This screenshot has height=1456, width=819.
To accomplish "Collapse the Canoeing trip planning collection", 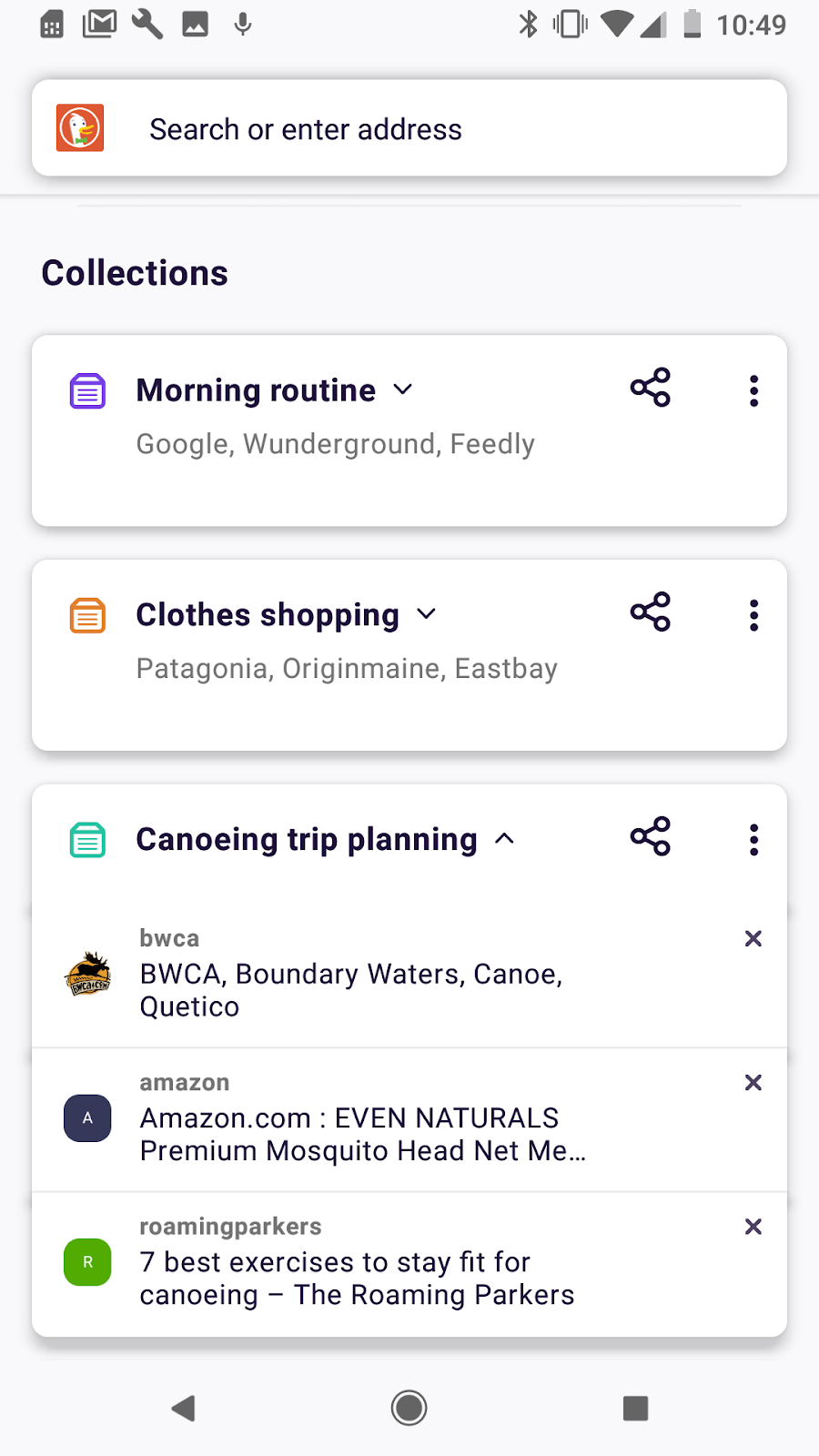I will [505, 839].
